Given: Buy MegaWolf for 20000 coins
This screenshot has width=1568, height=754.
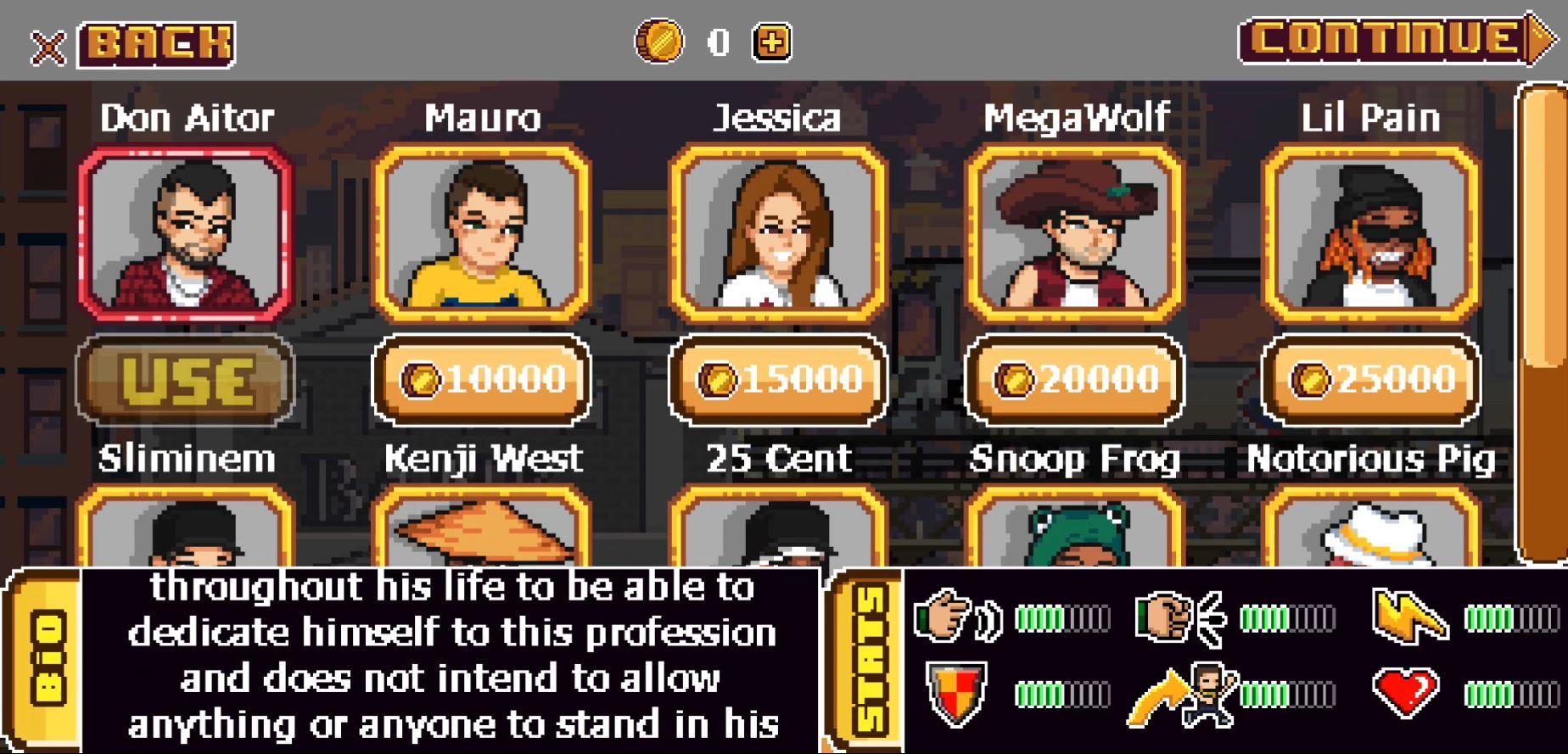Looking at the screenshot, I should pyautogui.click(x=1074, y=380).
